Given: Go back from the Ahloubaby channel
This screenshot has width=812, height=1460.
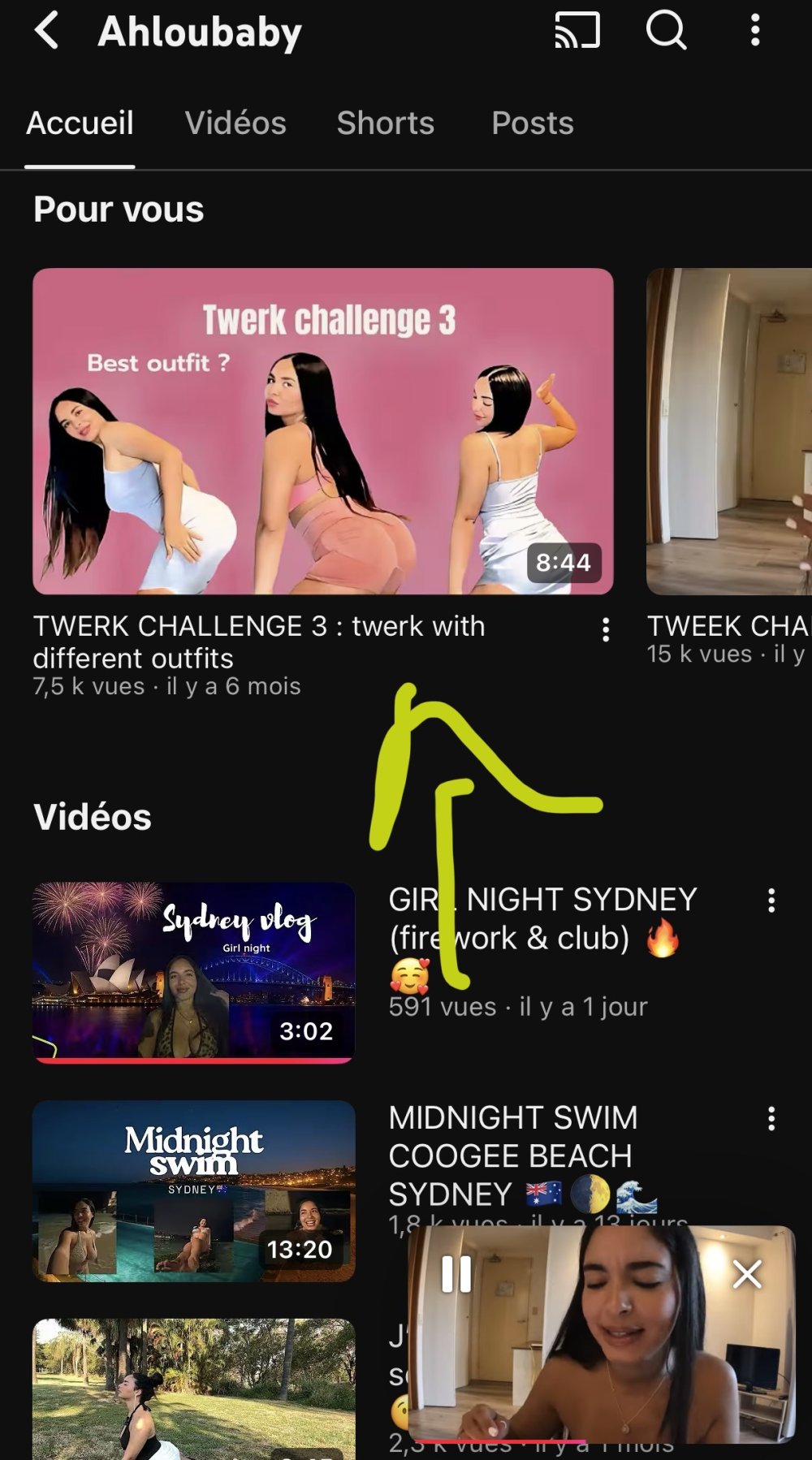Looking at the screenshot, I should (x=47, y=31).
